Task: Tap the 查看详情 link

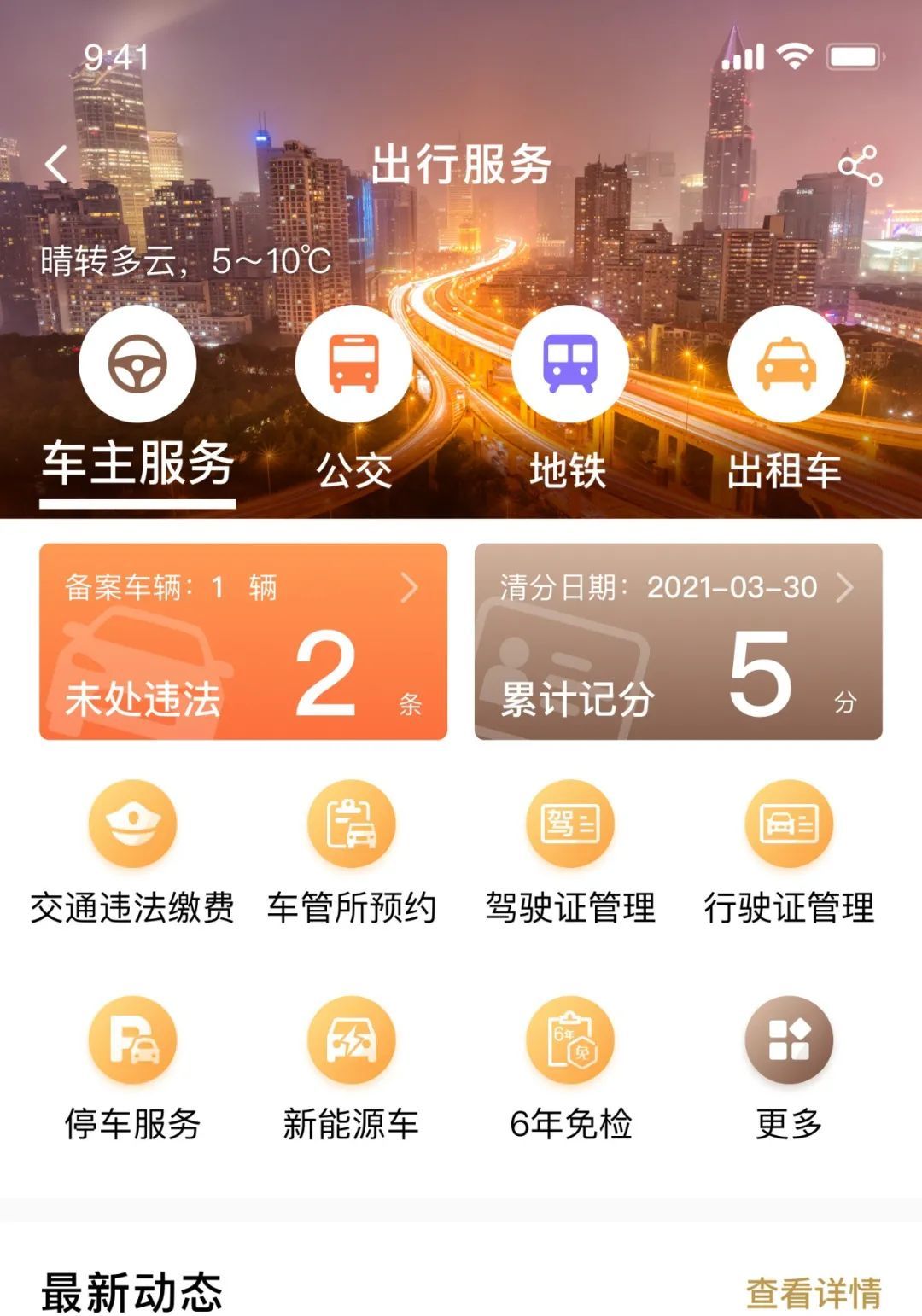Action: [813, 1292]
